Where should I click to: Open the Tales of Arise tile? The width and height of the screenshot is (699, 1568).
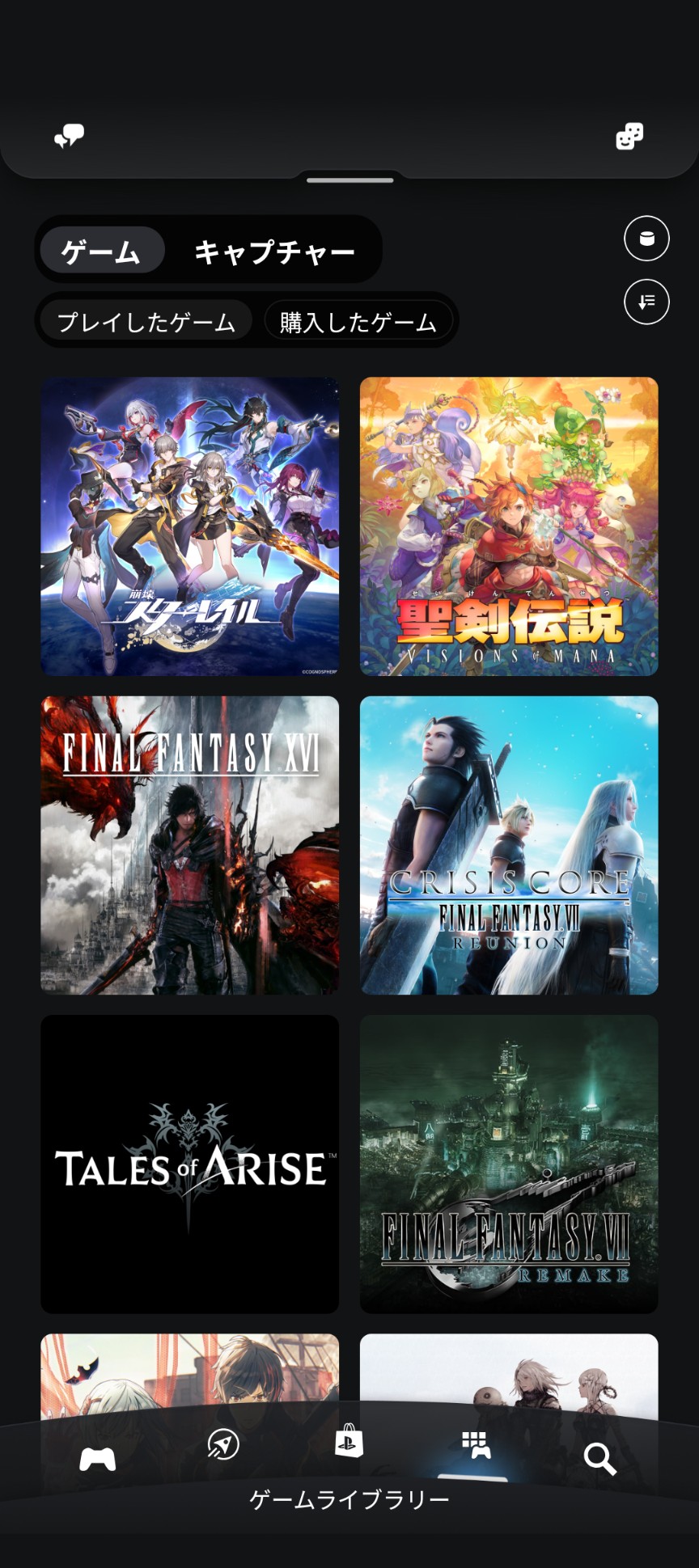click(x=190, y=1164)
